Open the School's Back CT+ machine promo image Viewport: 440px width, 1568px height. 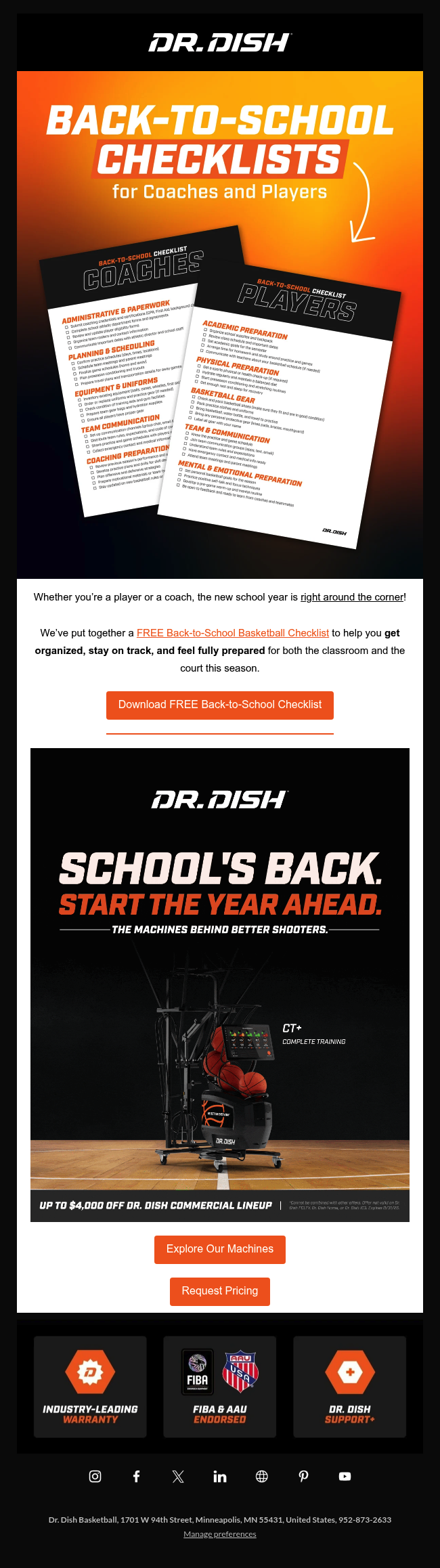tap(220, 985)
